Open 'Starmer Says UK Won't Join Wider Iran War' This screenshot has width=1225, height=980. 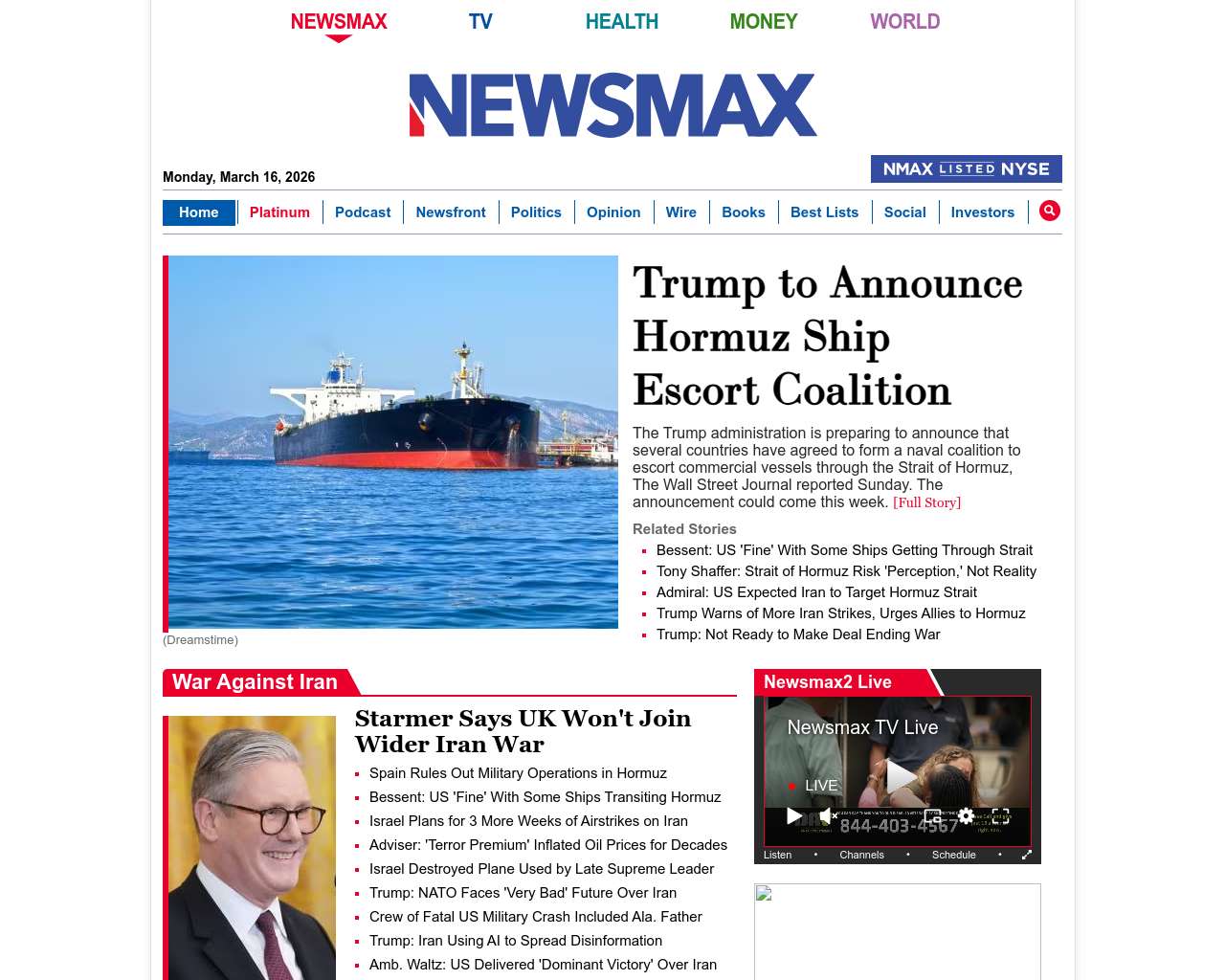[523, 731]
